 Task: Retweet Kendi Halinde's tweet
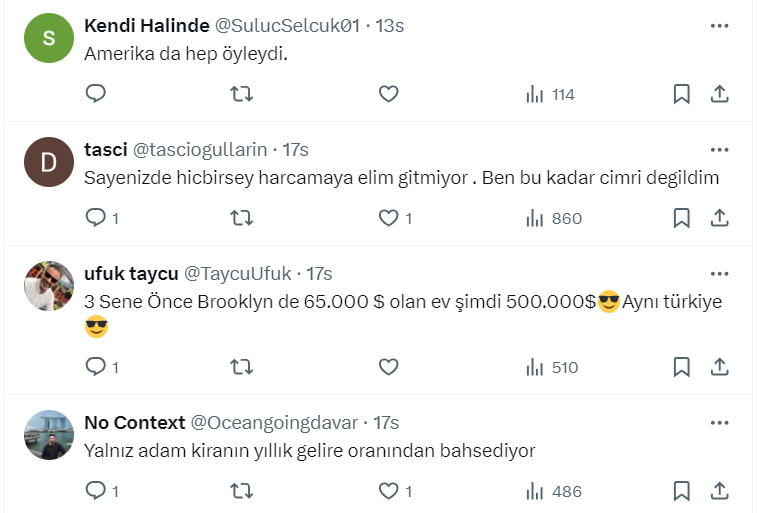[242, 94]
